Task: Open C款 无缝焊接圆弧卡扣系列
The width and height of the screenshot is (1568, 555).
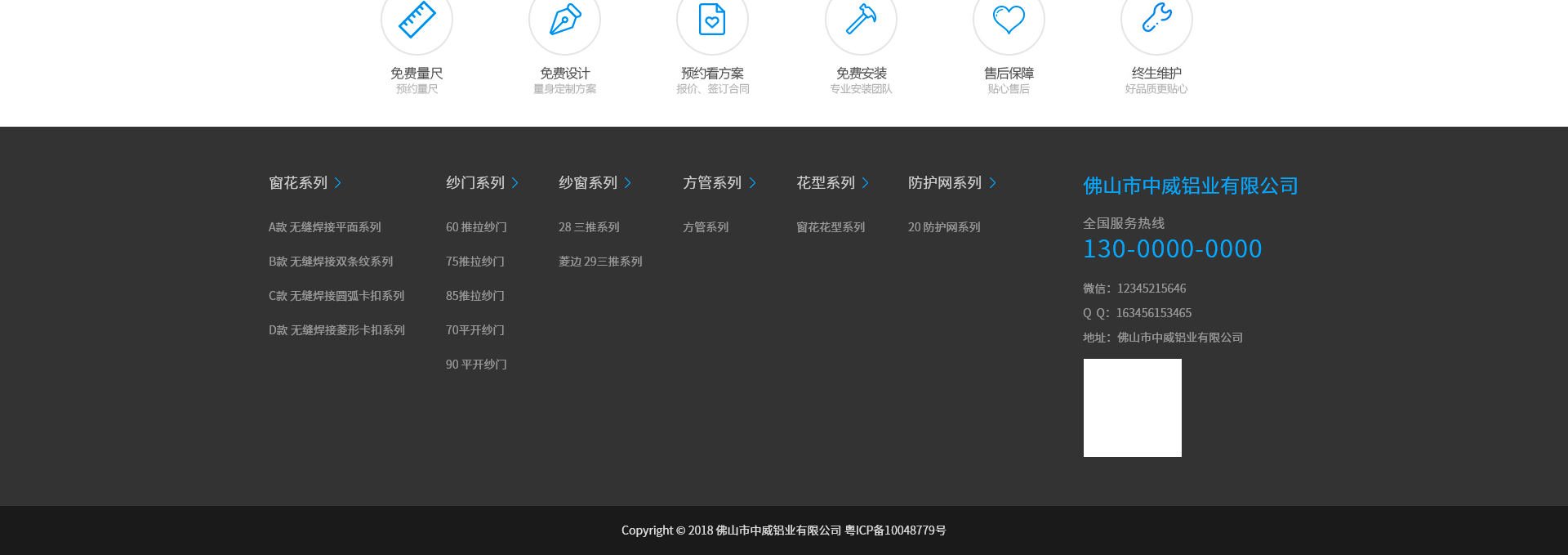Action: click(x=336, y=296)
